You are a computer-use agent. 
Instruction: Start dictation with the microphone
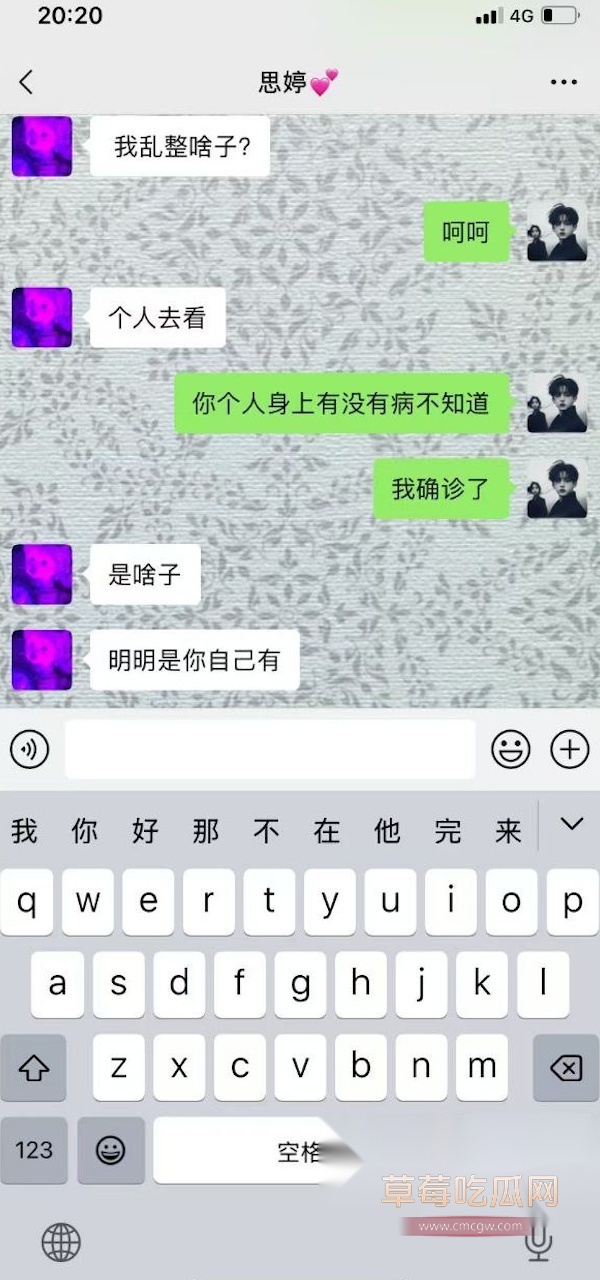tap(539, 1243)
